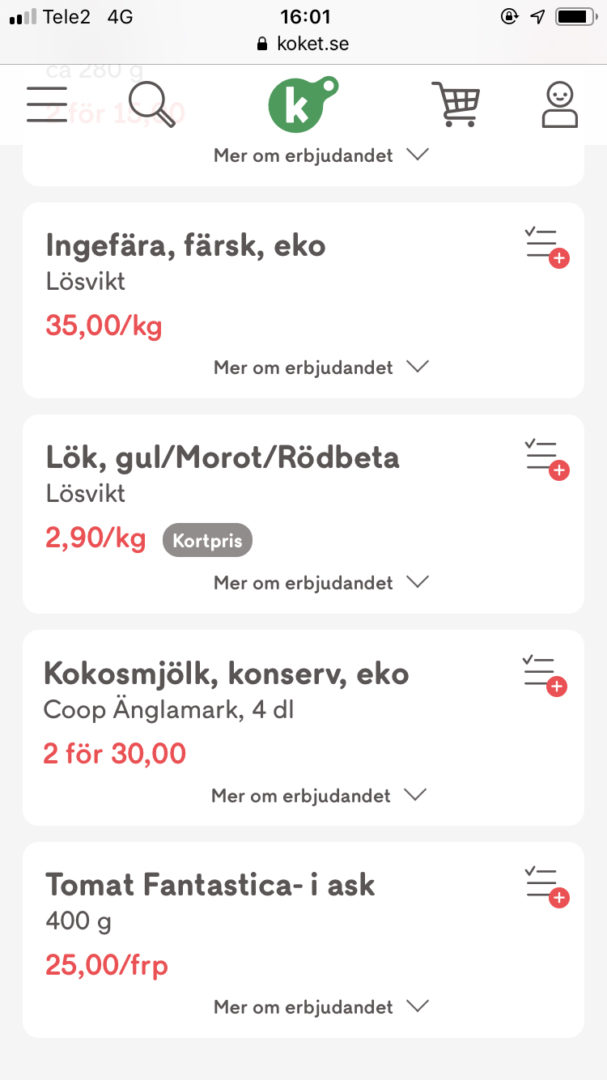The image size is (607, 1080).
Task: Open the search magnifier
Action: pos(152,104)
